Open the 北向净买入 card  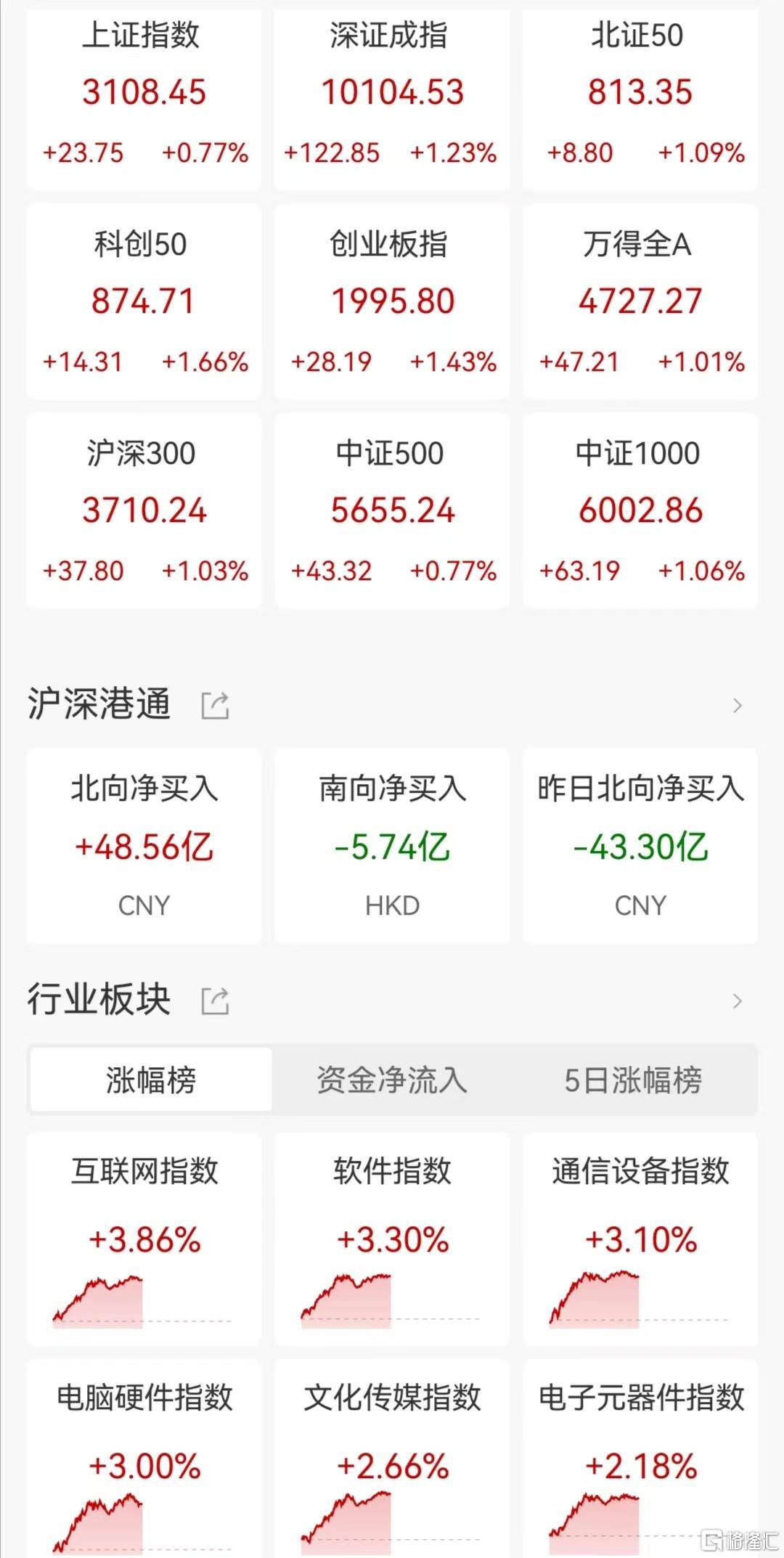click(144, 847)
